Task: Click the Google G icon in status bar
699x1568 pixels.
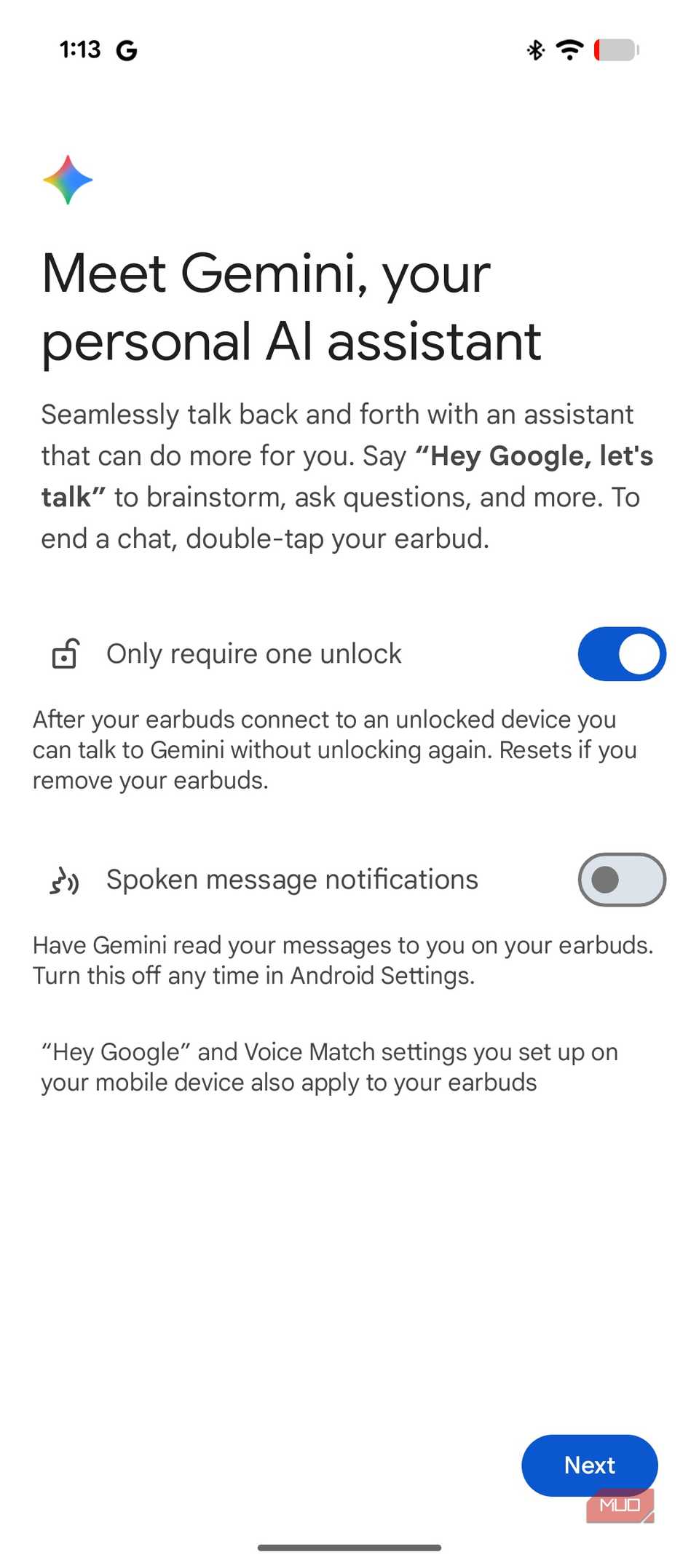Action: click(126, 49)
